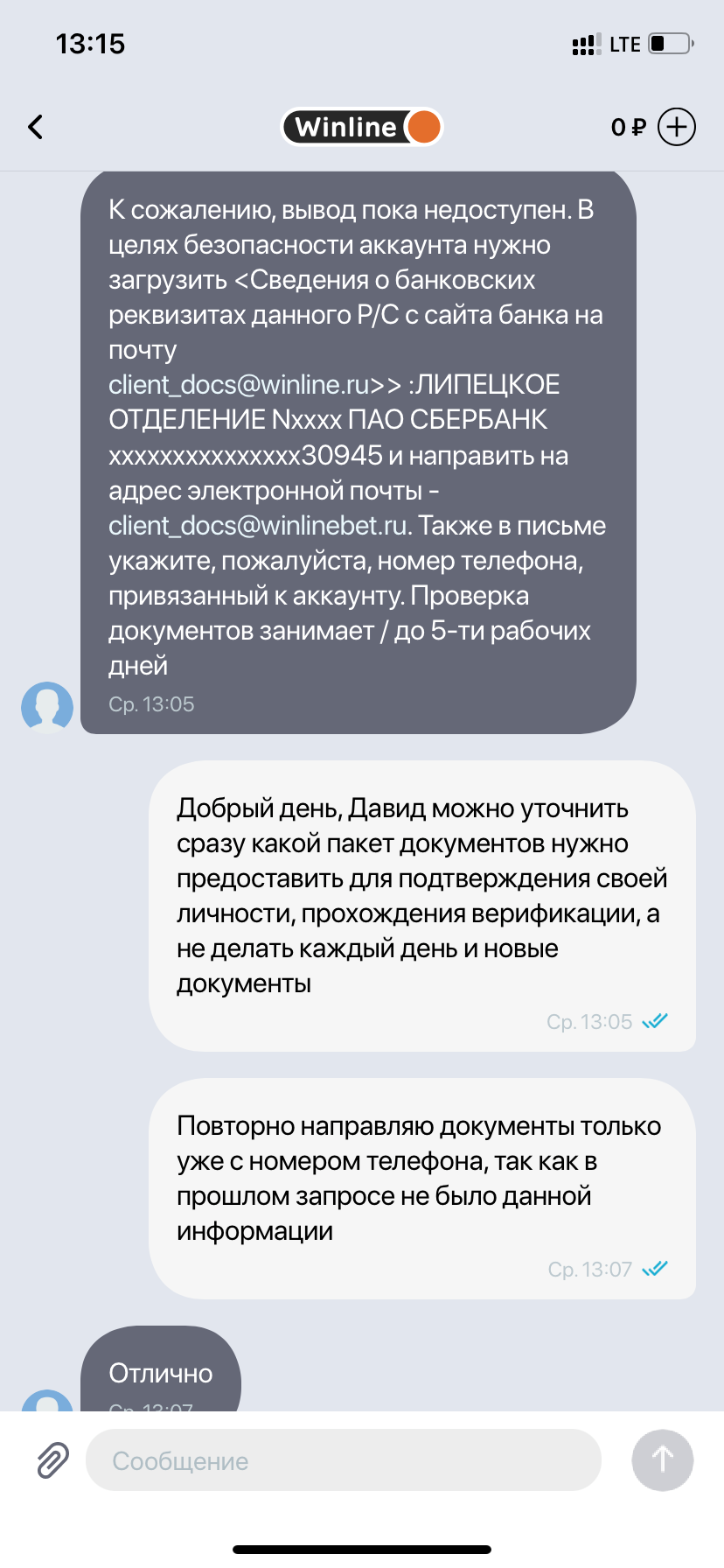Screen dimensions: 724x1568
Task: Tap the plus icon to top up balance
Action: click(676, 127)
